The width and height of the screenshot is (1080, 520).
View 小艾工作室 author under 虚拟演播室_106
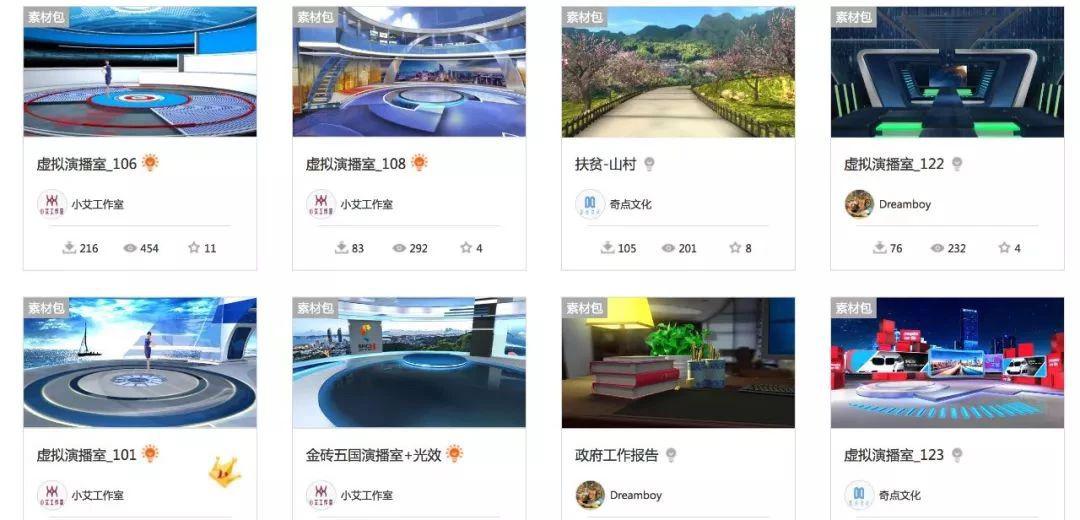pyautogui.click(x=96, y=204)
